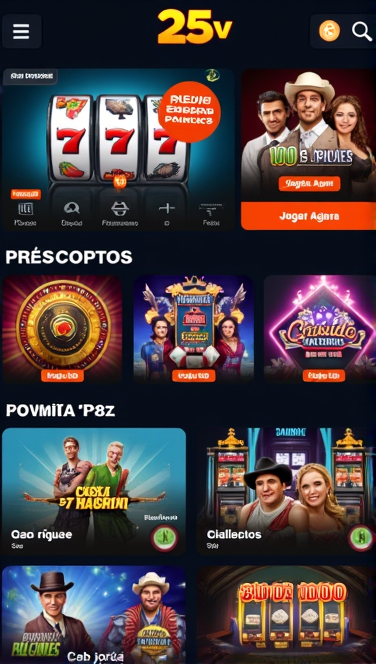Tap the orange coin icon

pos(329,31)
